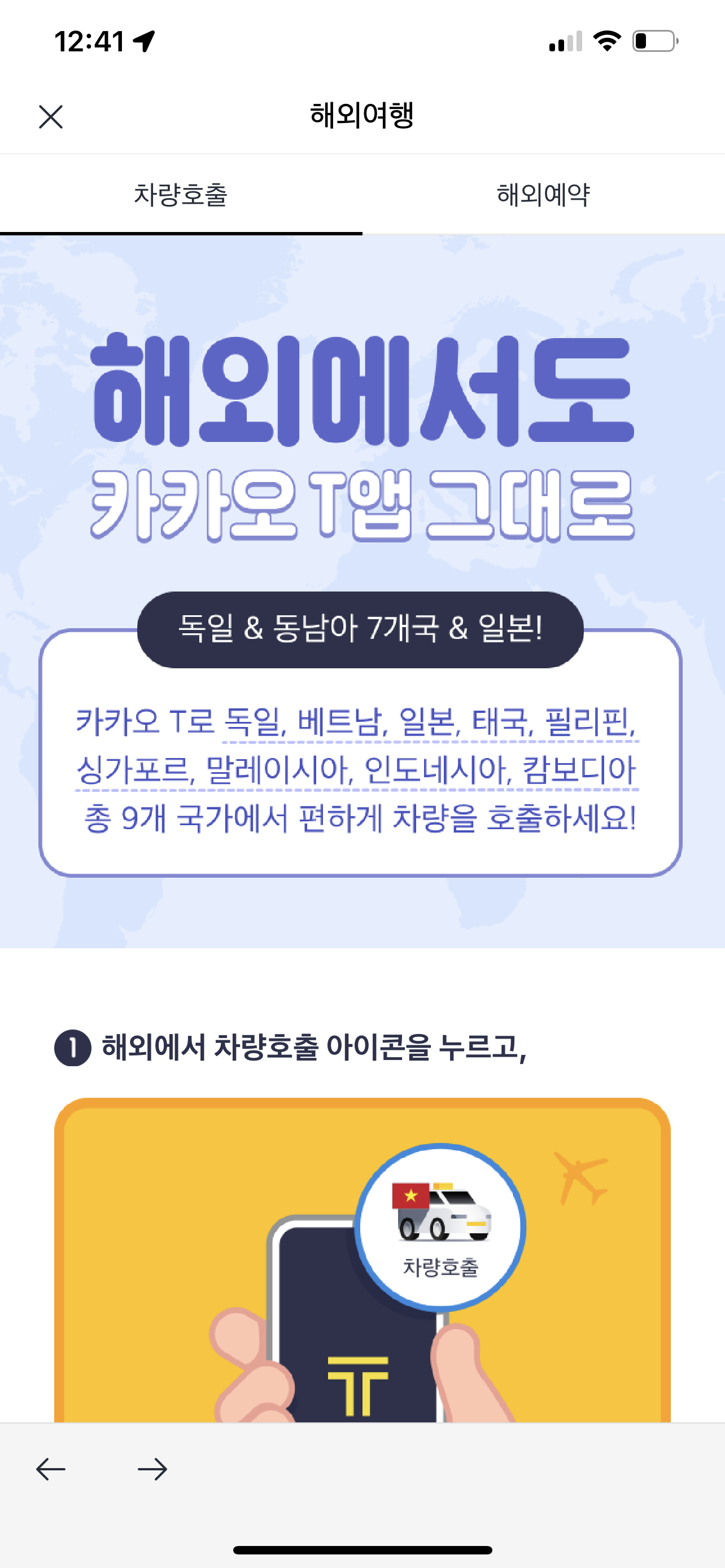
Task: Select the 차량호출 tab
Action: [181, 195]
